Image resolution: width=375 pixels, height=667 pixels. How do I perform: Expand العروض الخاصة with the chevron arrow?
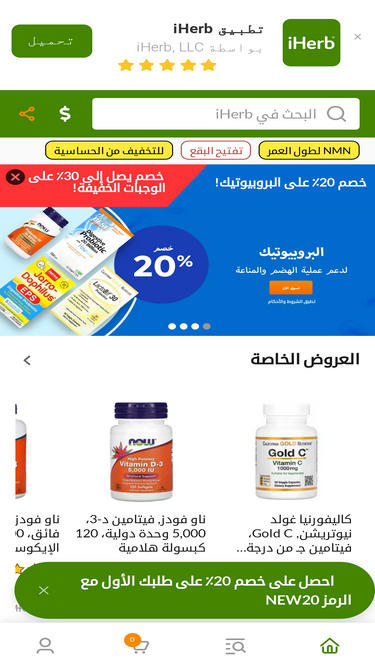pos(27,360)
